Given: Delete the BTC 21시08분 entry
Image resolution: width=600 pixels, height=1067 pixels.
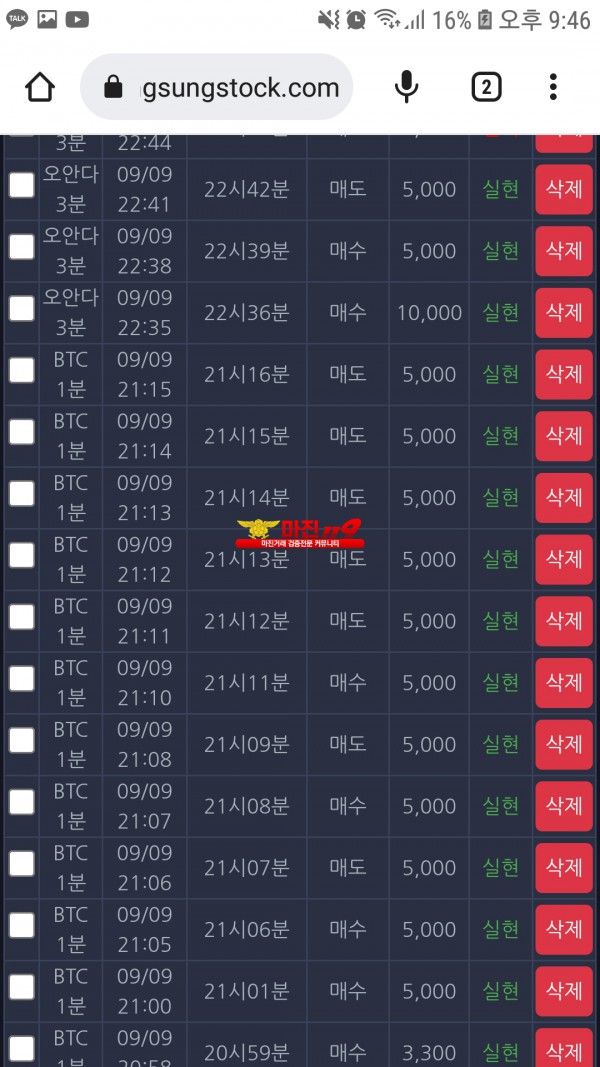Looking at the screenshot, I should coord(563,806).
